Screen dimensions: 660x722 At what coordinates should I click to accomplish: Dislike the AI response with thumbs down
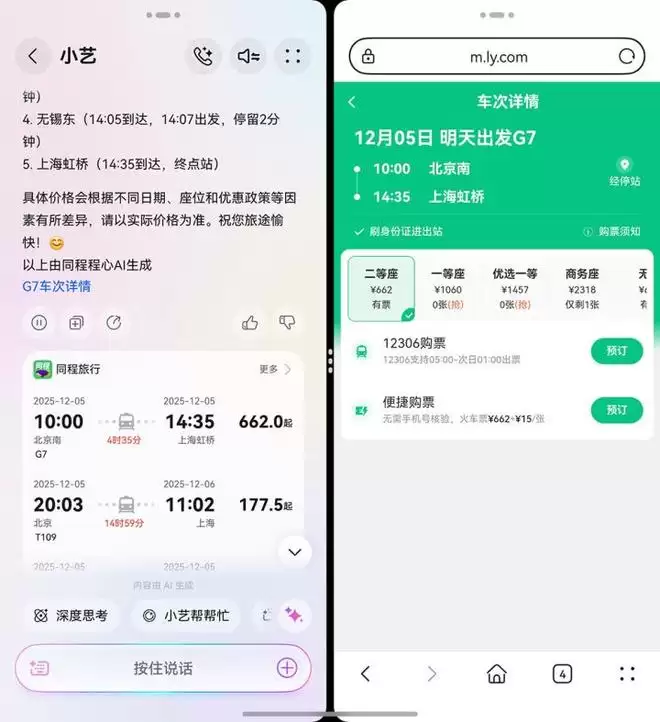pyautogui.click(x=287, y=322)
